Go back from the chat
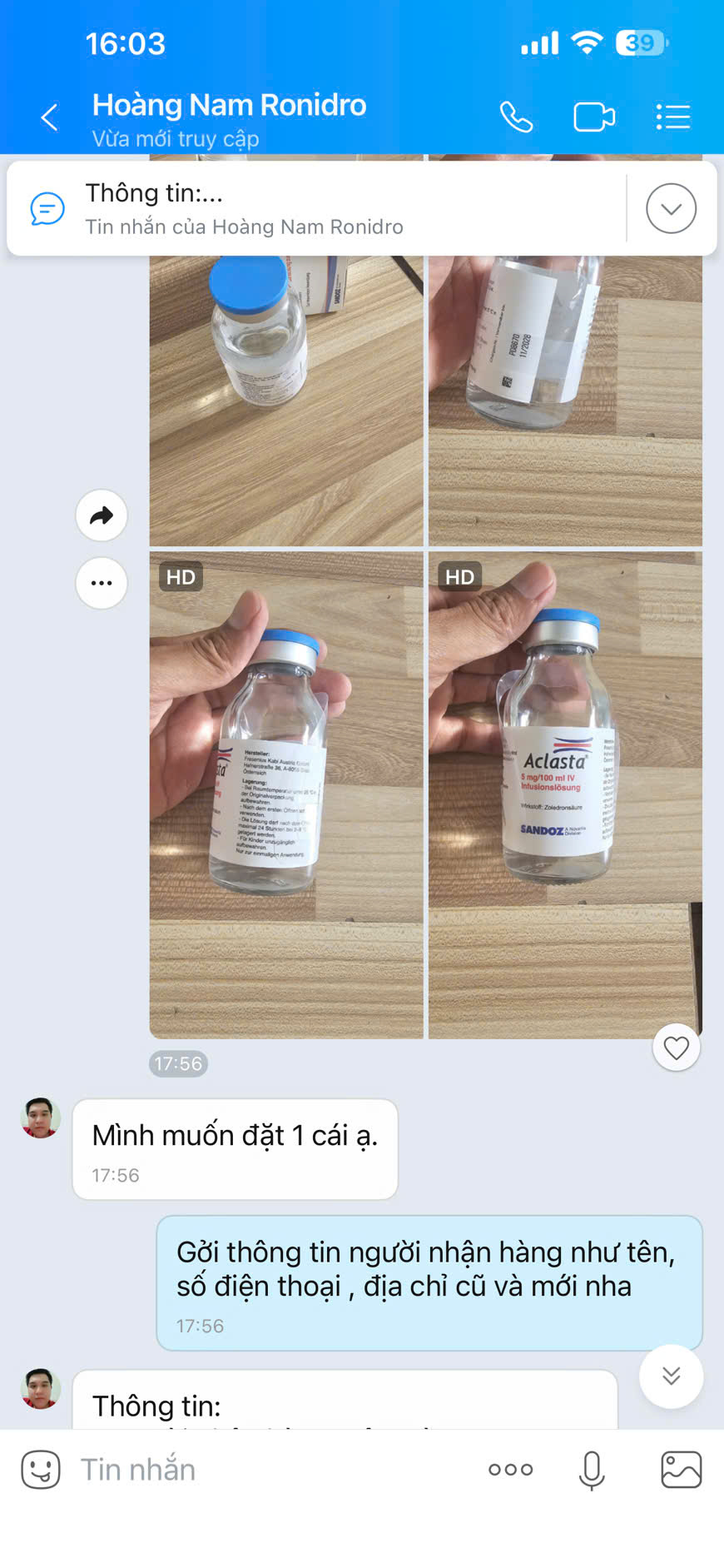This screenshot has width=724, height=1568. pos(49,117)
